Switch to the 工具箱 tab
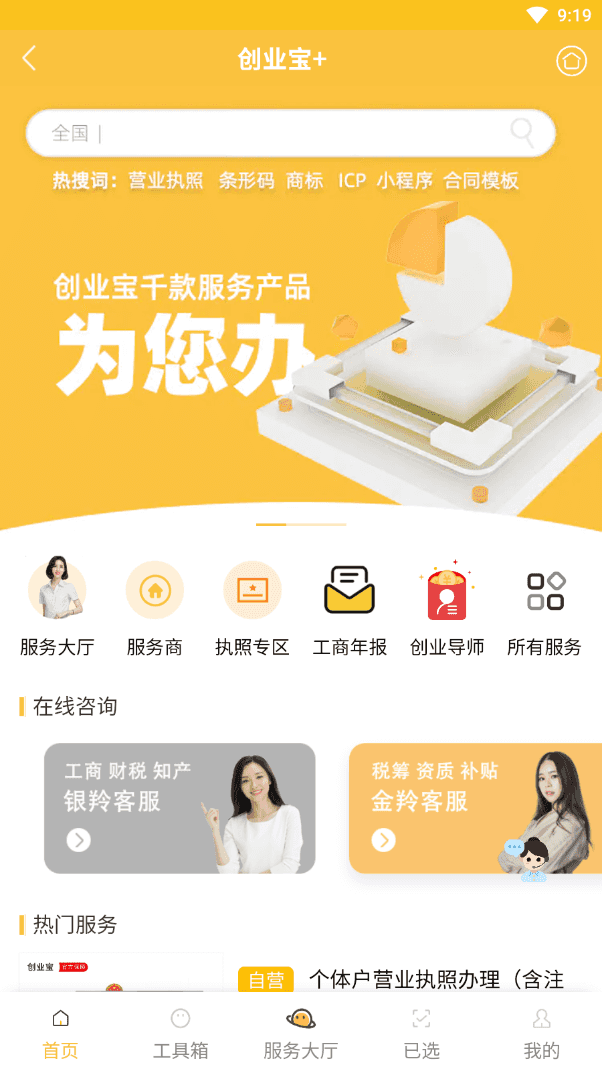This screenshot has width=602, height=1071. (180, 1033)
